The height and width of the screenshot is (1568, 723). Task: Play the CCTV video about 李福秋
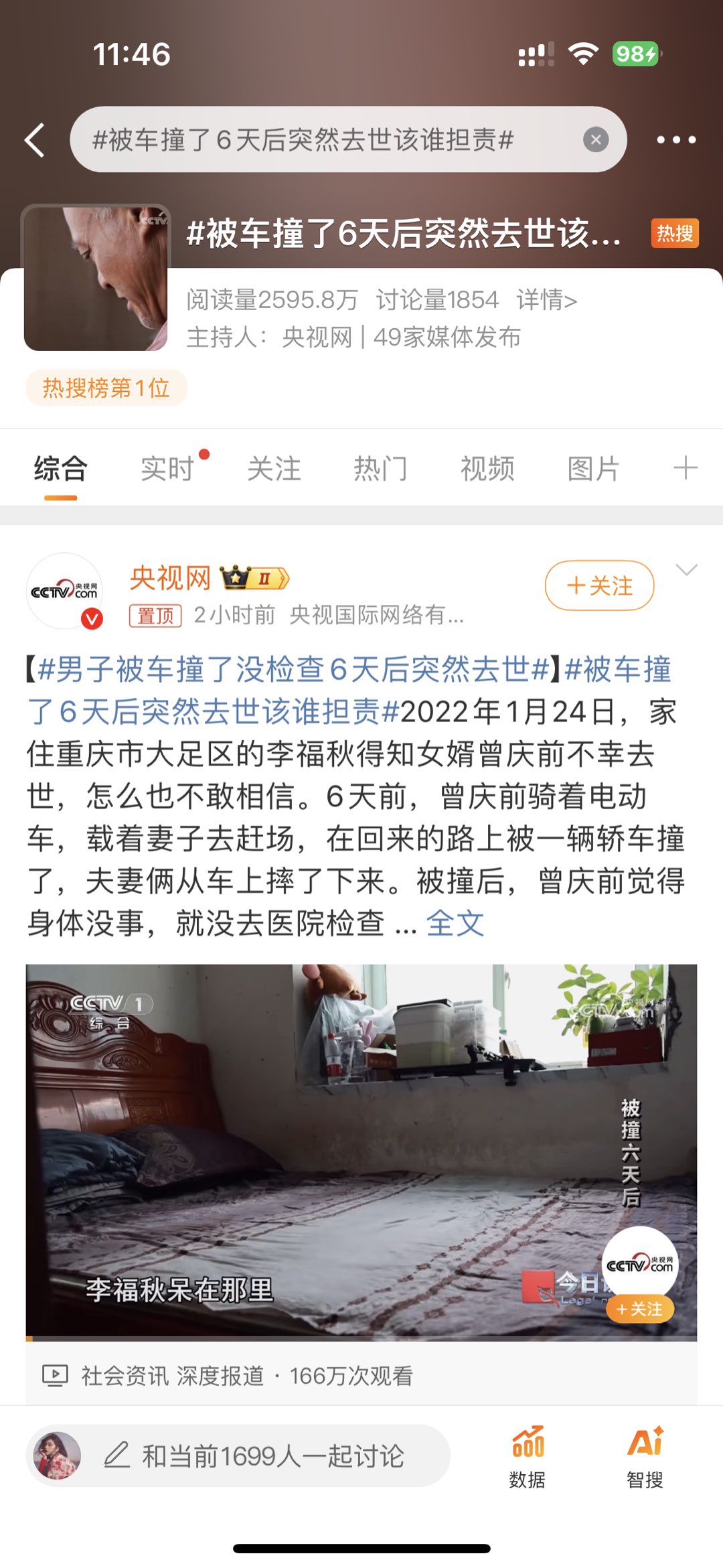[361, 1152]
